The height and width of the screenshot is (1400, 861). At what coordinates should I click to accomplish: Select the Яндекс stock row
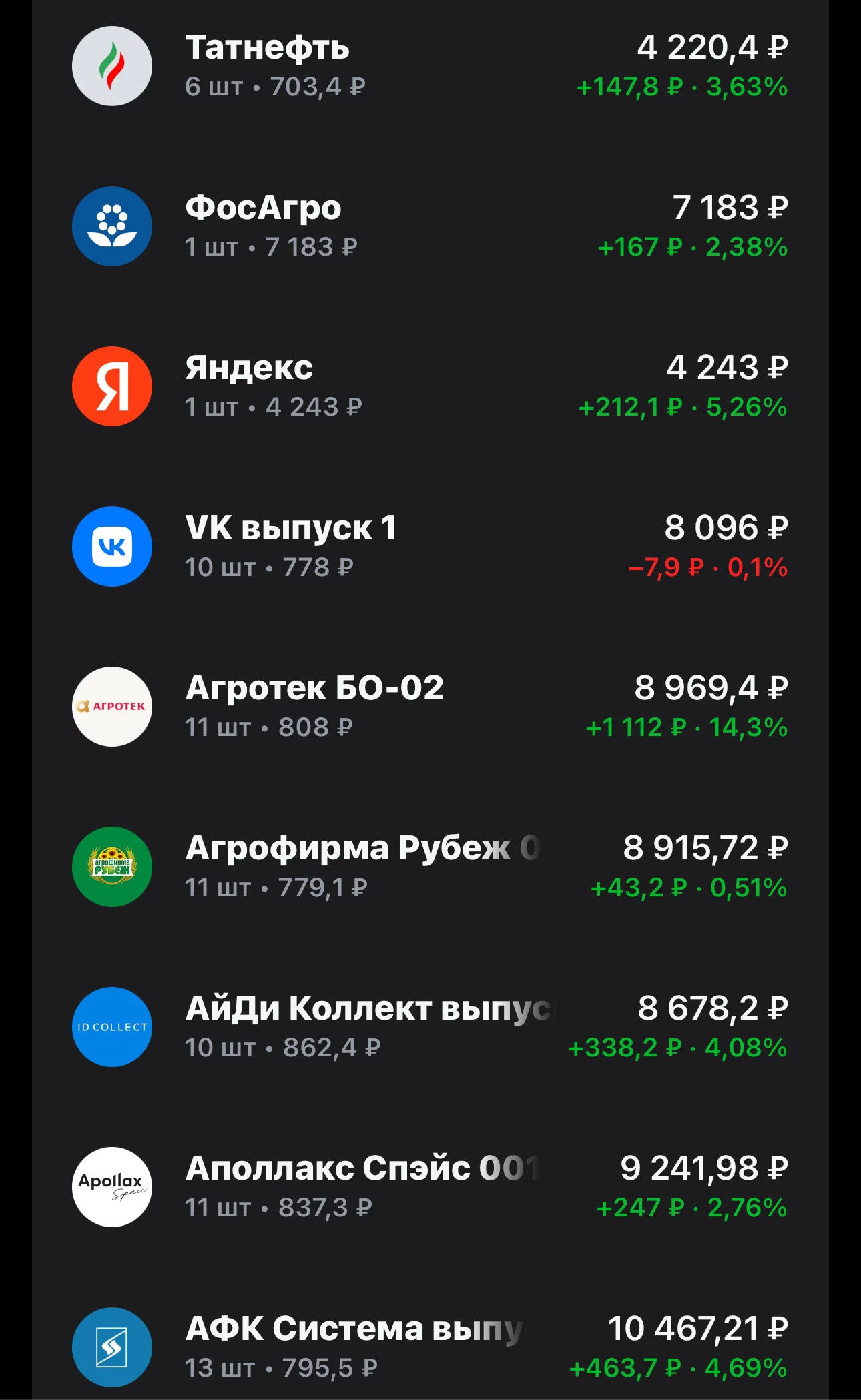431,386
